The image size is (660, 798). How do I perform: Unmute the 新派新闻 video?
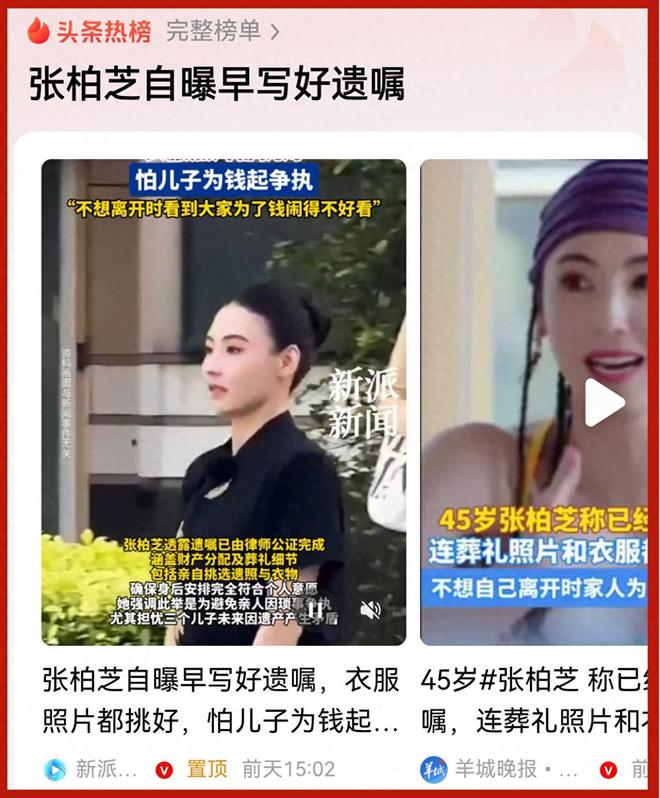coord(371,609)
